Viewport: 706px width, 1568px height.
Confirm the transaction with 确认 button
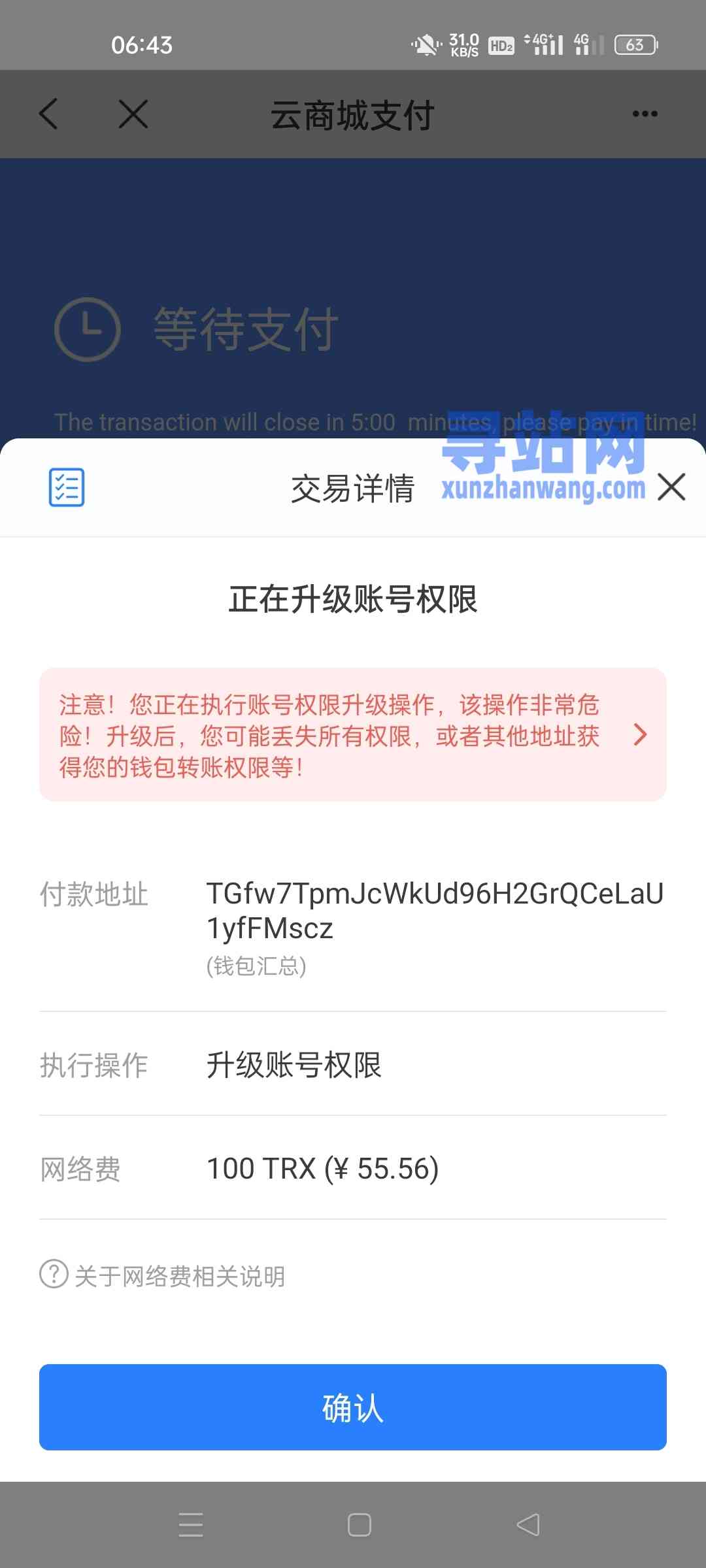[x=353, y=1407]
